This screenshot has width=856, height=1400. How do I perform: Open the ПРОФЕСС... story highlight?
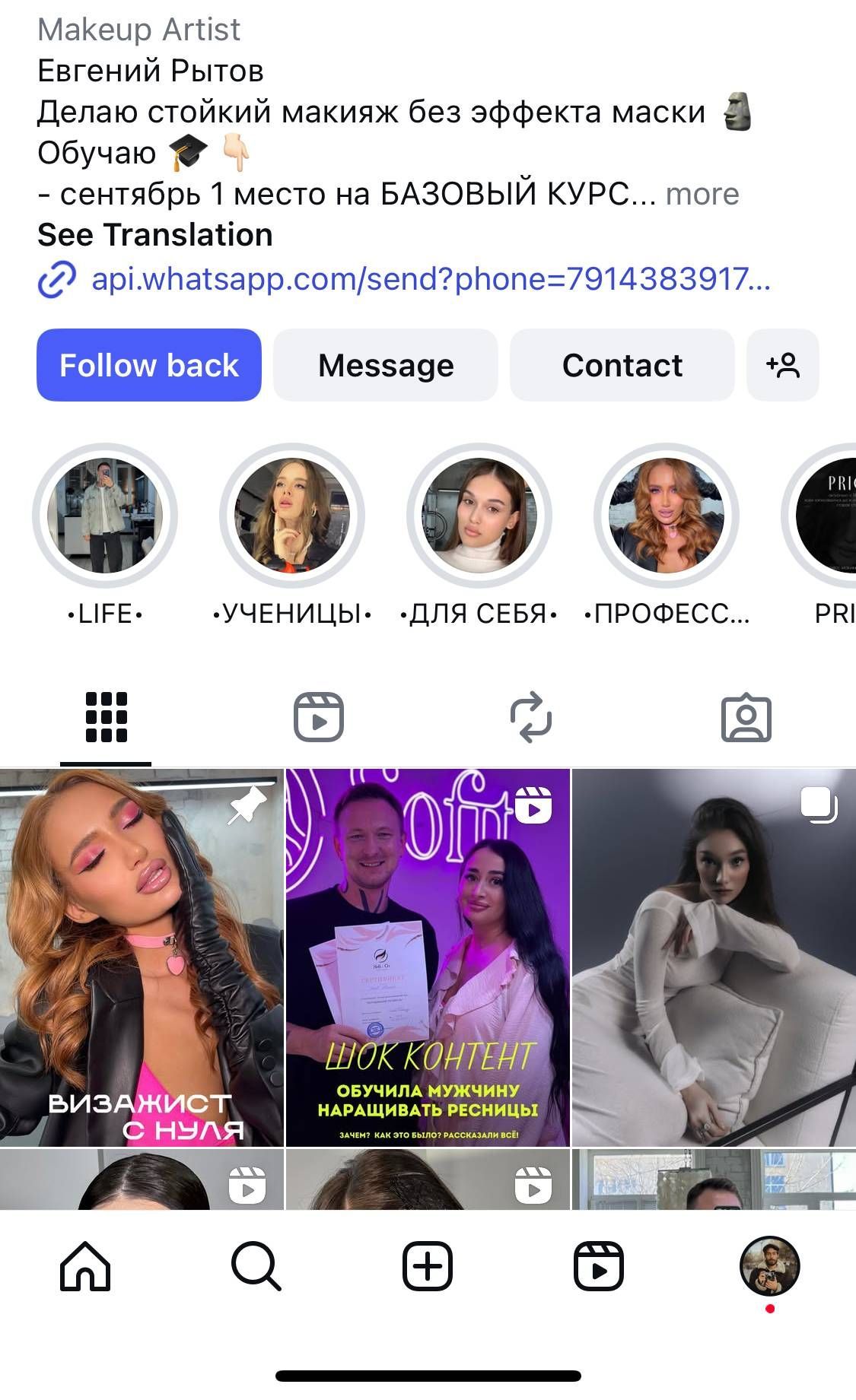667,516
